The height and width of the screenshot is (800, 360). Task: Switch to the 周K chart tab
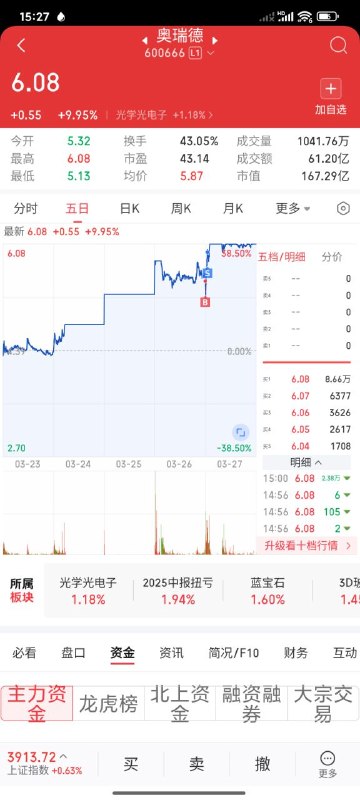[x=181, y=208]
